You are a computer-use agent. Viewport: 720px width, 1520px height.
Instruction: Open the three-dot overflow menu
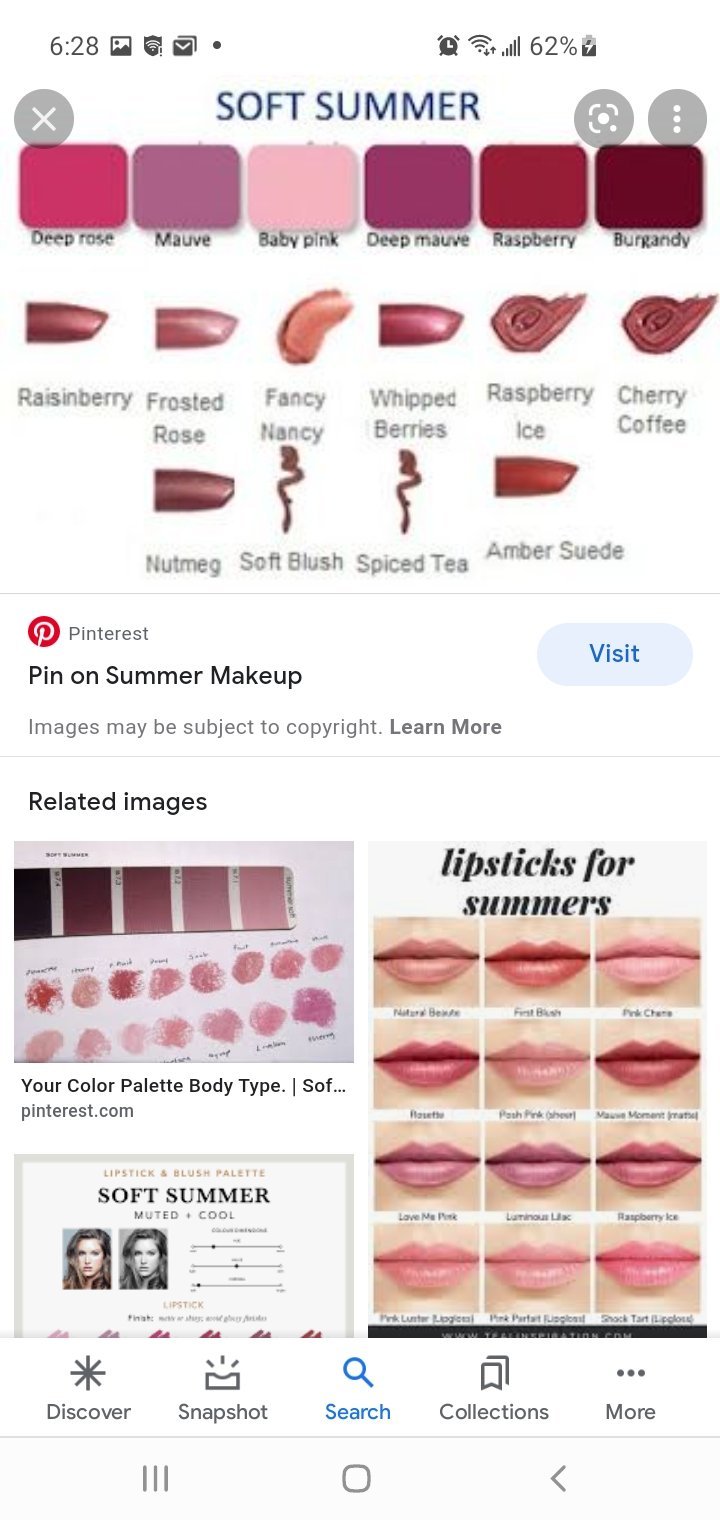[677, 120]
